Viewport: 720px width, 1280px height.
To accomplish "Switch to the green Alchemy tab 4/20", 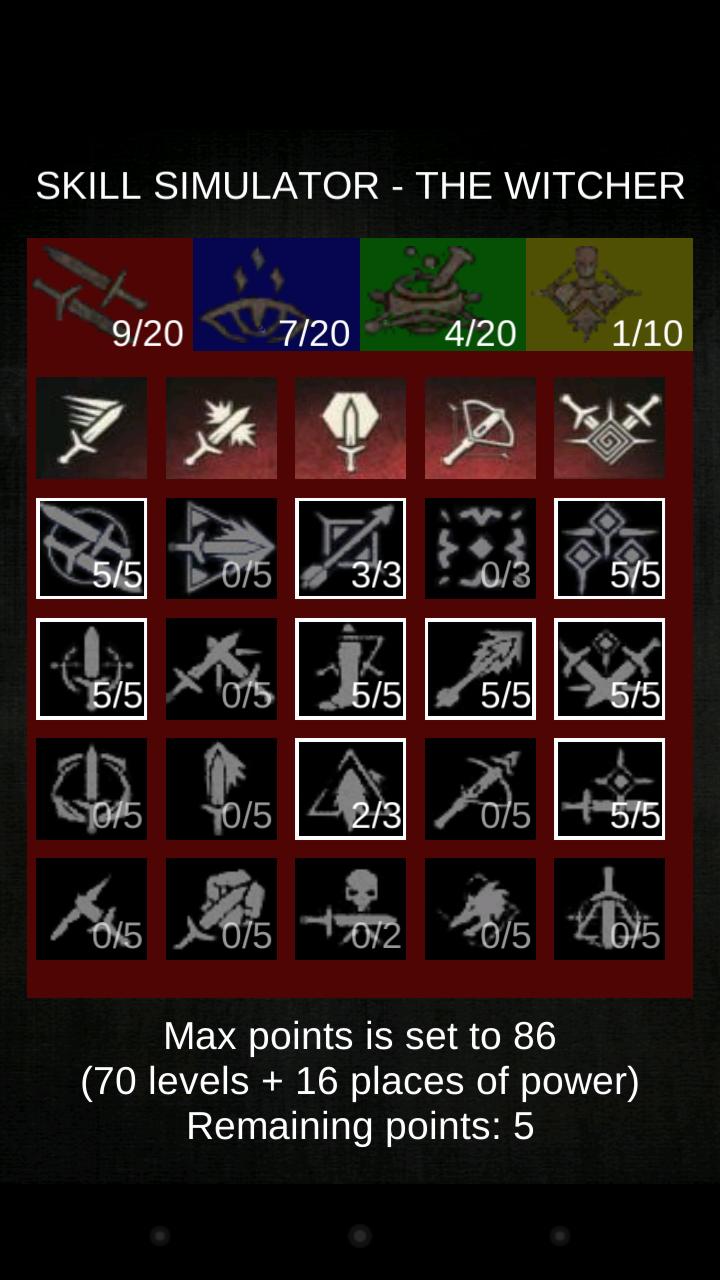I will [442, 295].
